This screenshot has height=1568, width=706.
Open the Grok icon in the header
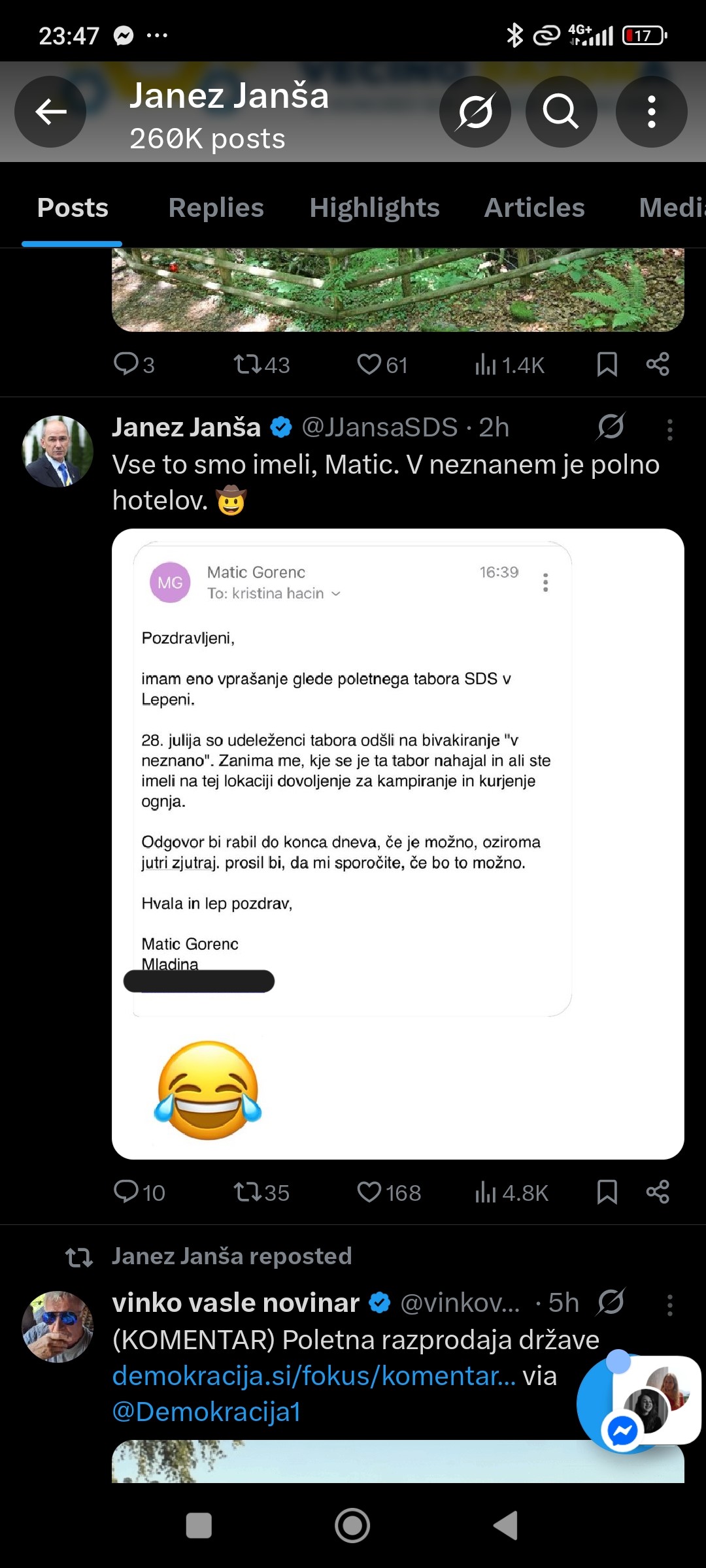coord(475,112)
